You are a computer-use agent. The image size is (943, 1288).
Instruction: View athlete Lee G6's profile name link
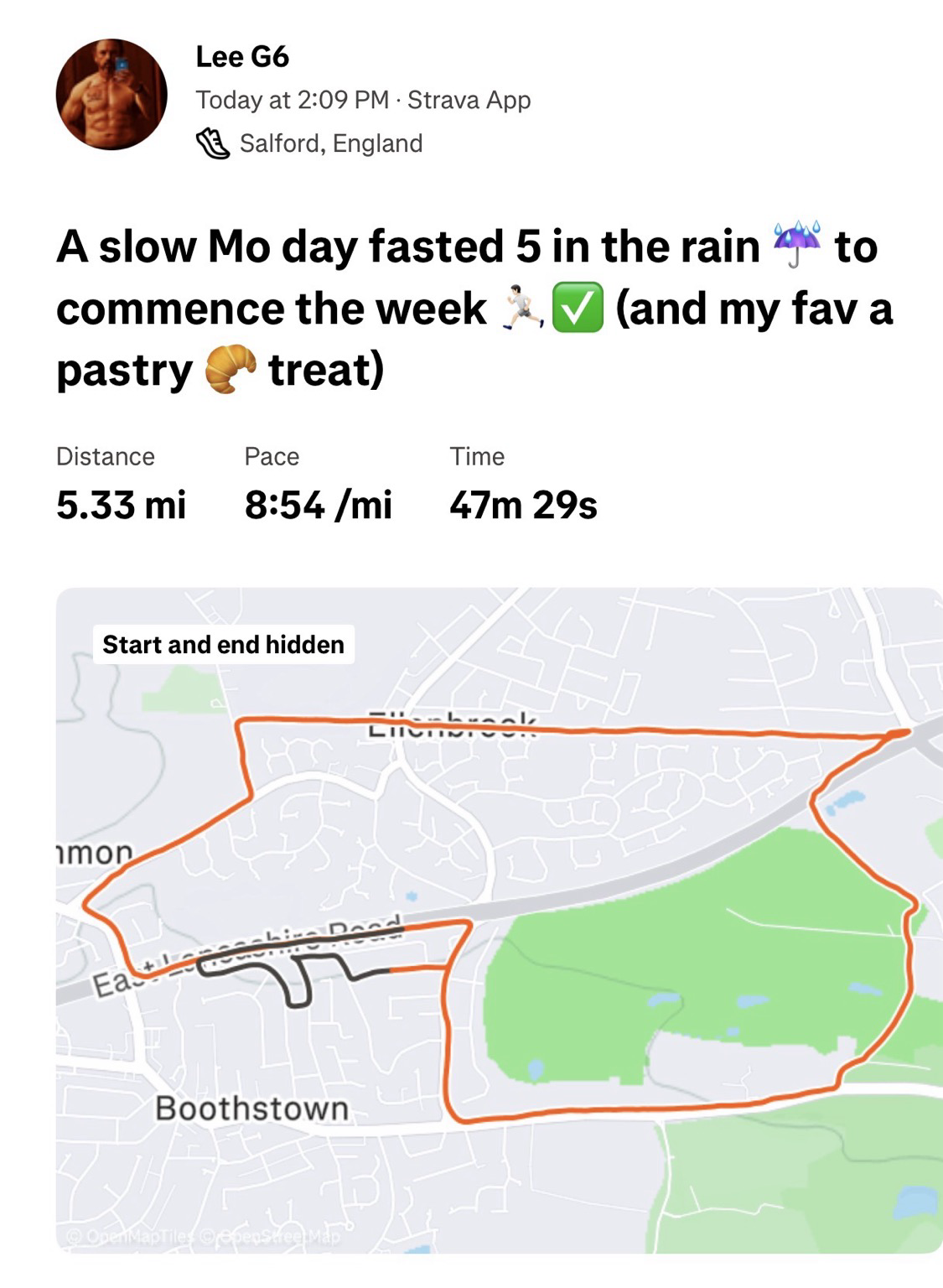pyautogui.click(x=242, y=57)
